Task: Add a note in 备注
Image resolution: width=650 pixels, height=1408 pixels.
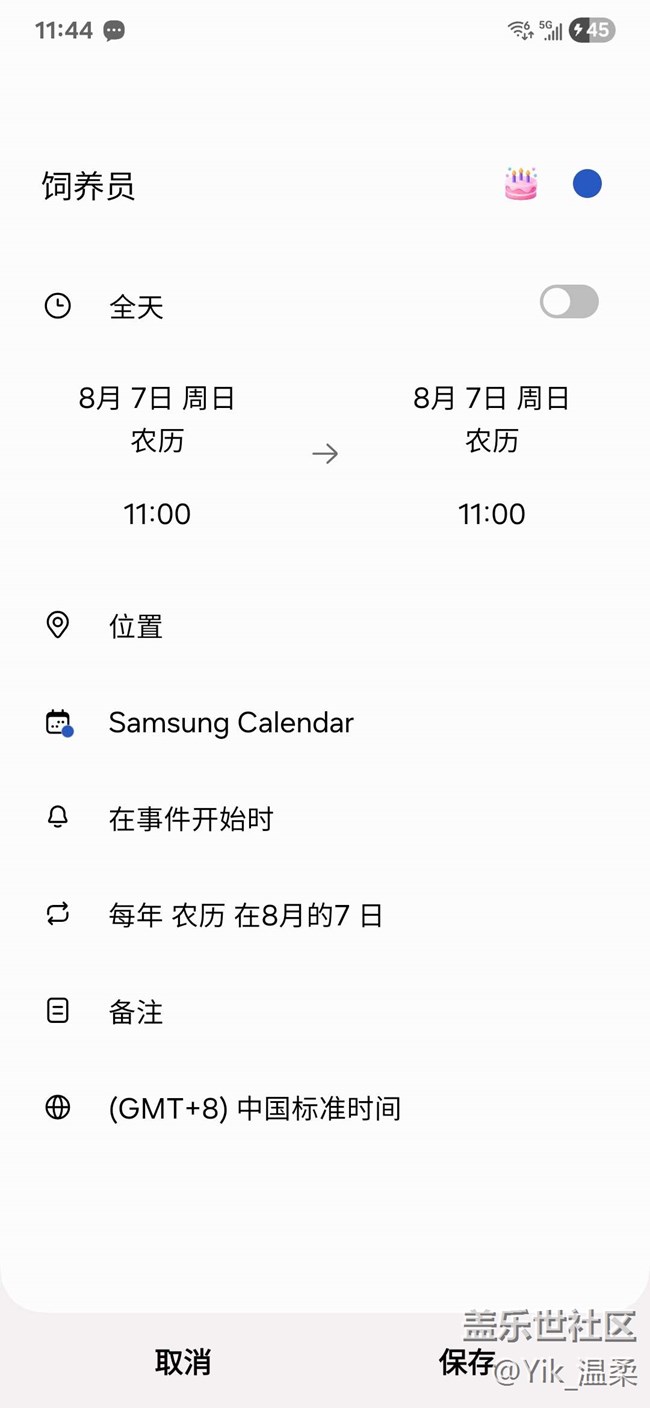Action: pos(136,1012)
